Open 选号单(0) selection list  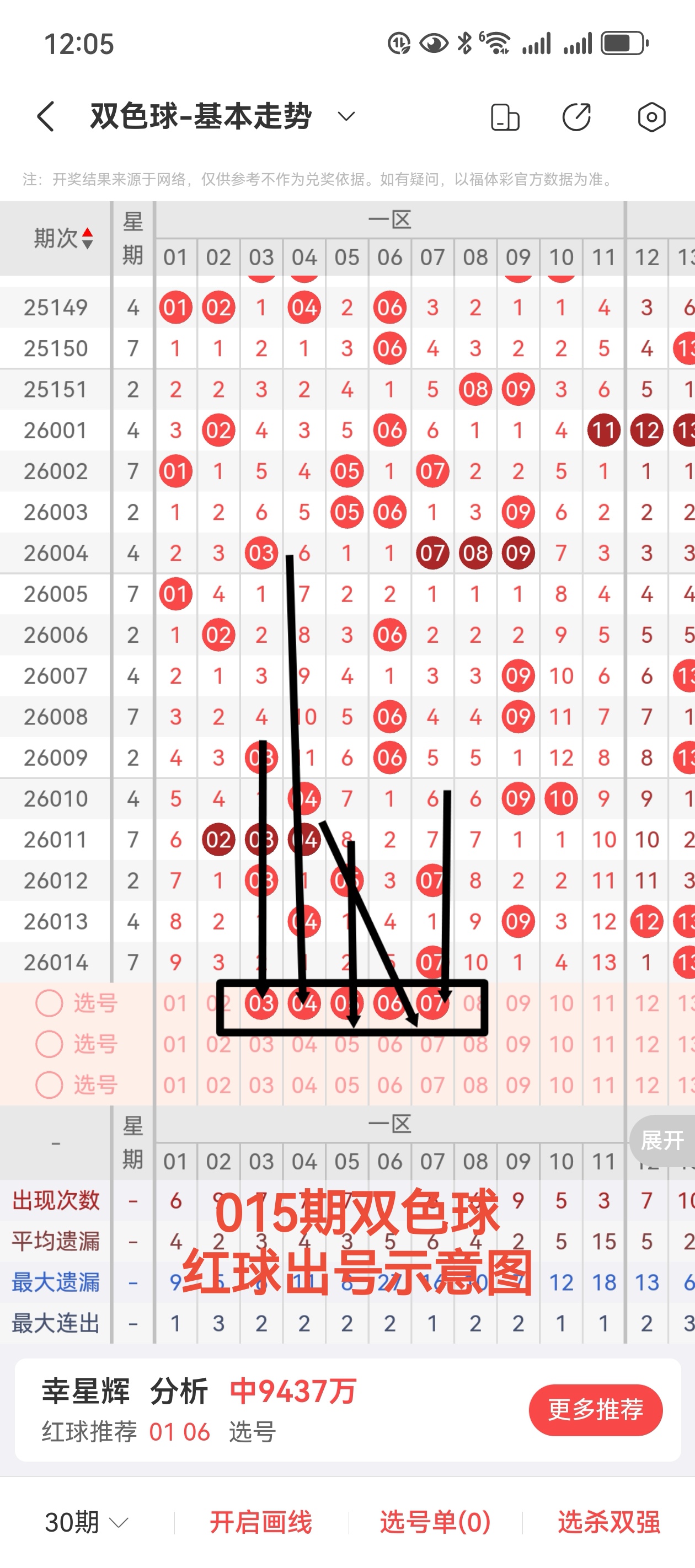pyautogui.click(x=435, y=1522)
